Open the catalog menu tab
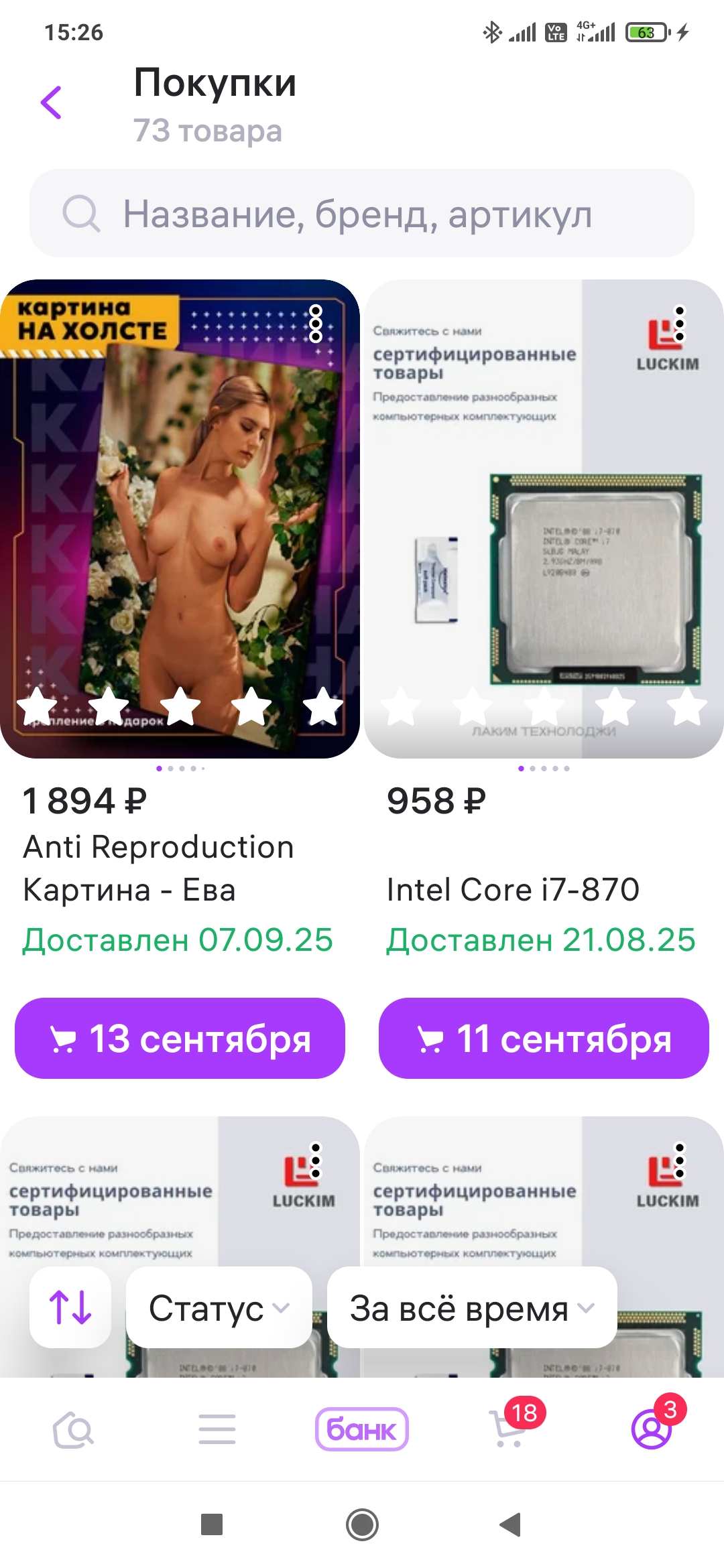724x1568 pixels. [x=217, y=1430]
